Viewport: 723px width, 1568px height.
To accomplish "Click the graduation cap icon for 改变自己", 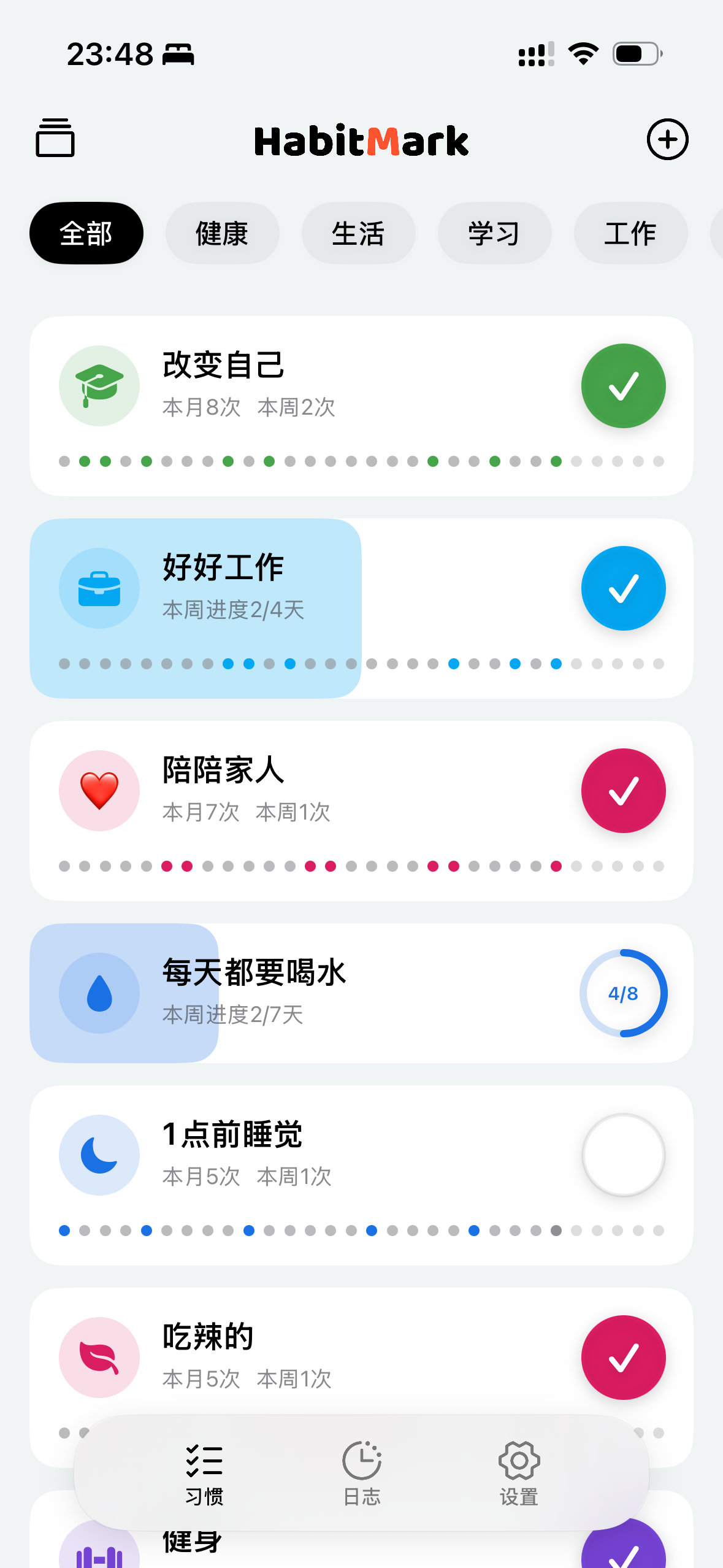I will (99, 386).
